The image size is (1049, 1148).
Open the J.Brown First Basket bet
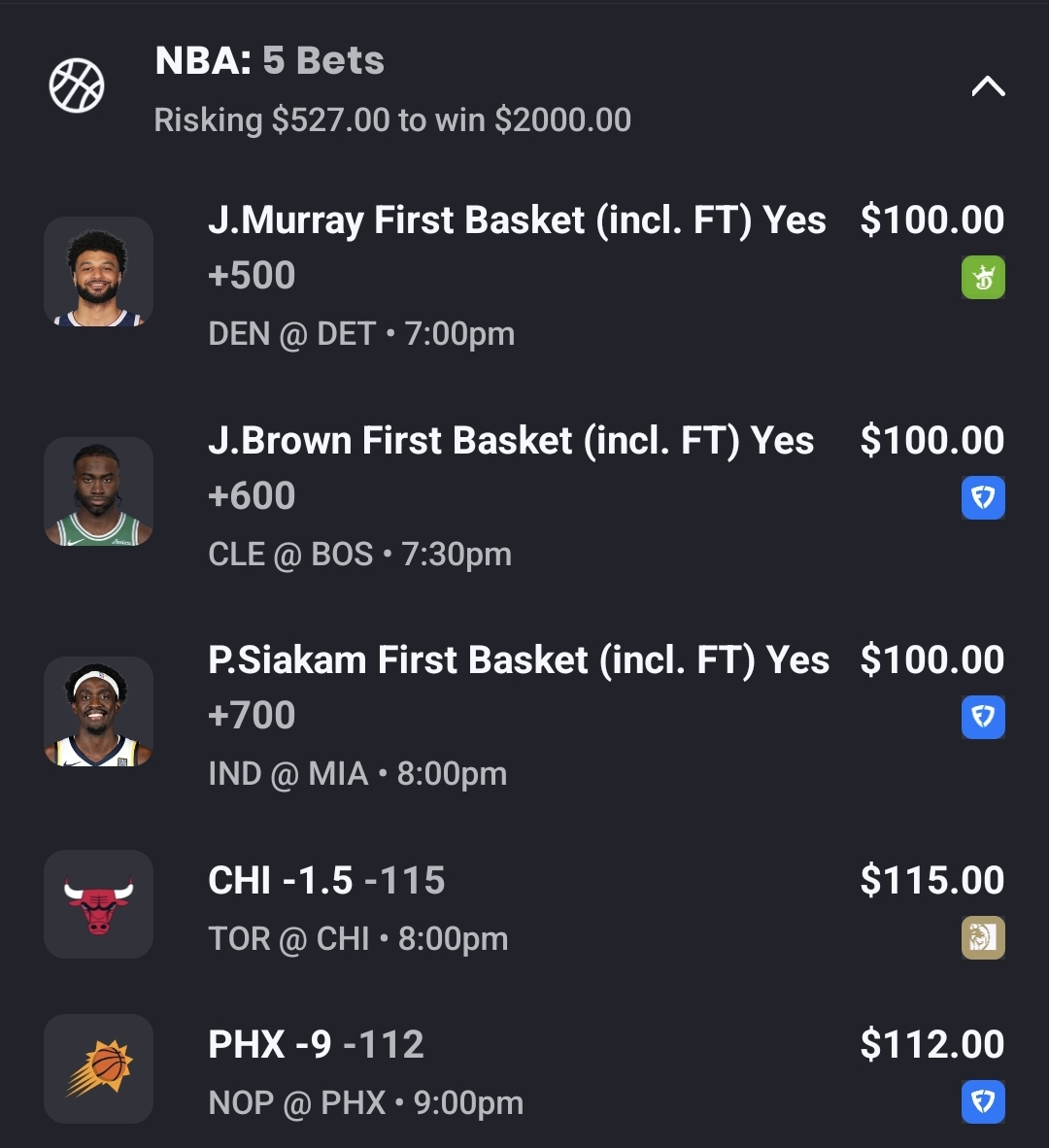510,442
